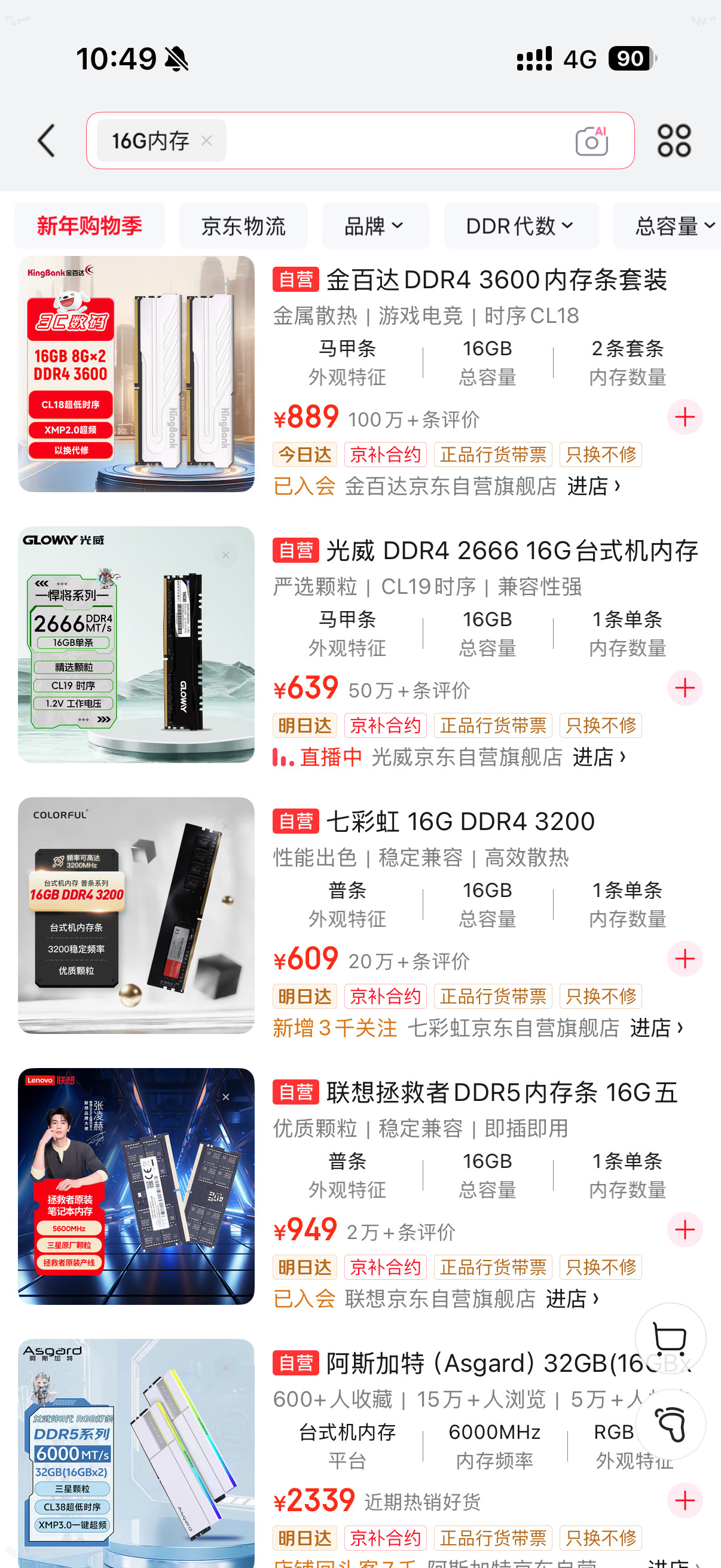Dismiss the 光威 product with its X button
721x1568 pixels.
click(226, 555)
